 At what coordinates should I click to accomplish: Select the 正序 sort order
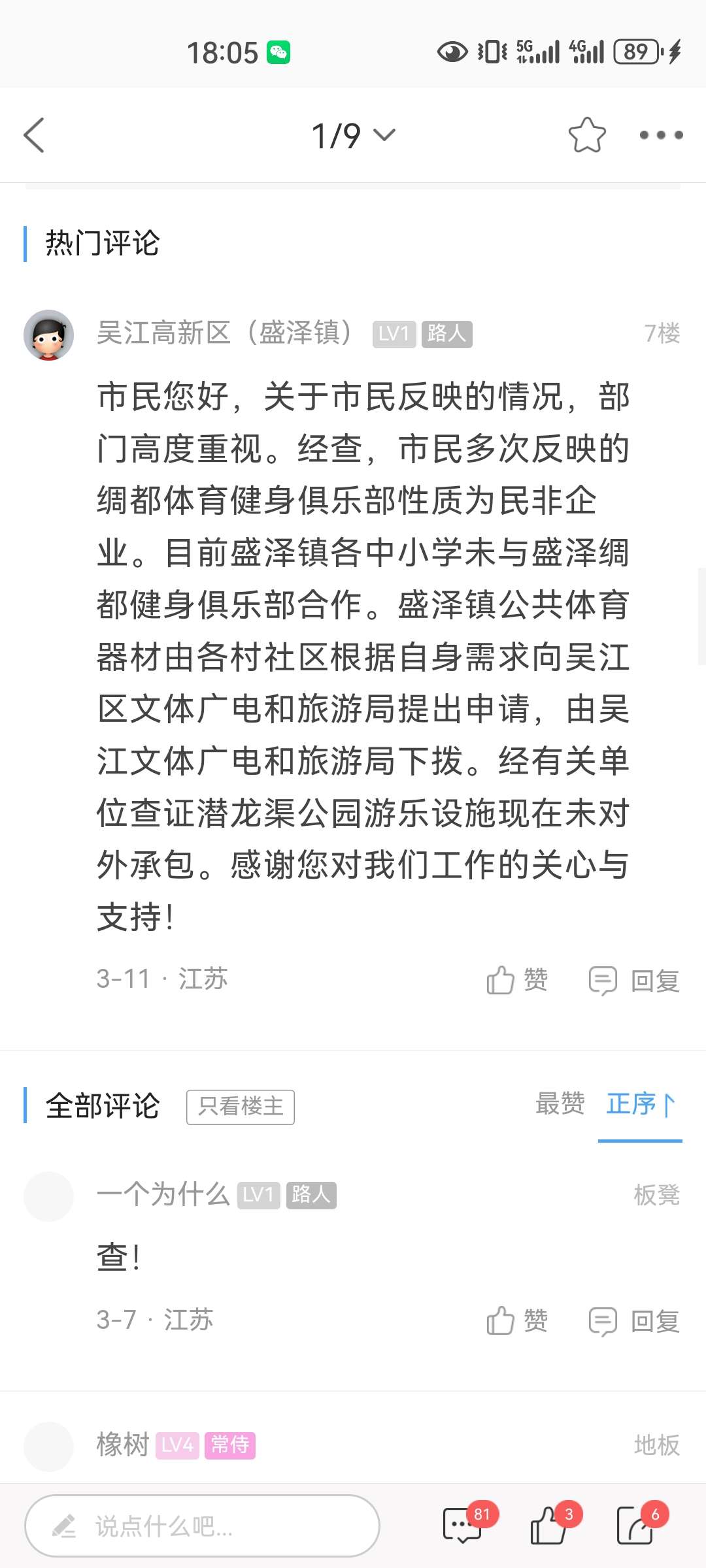click(639, 1104)
